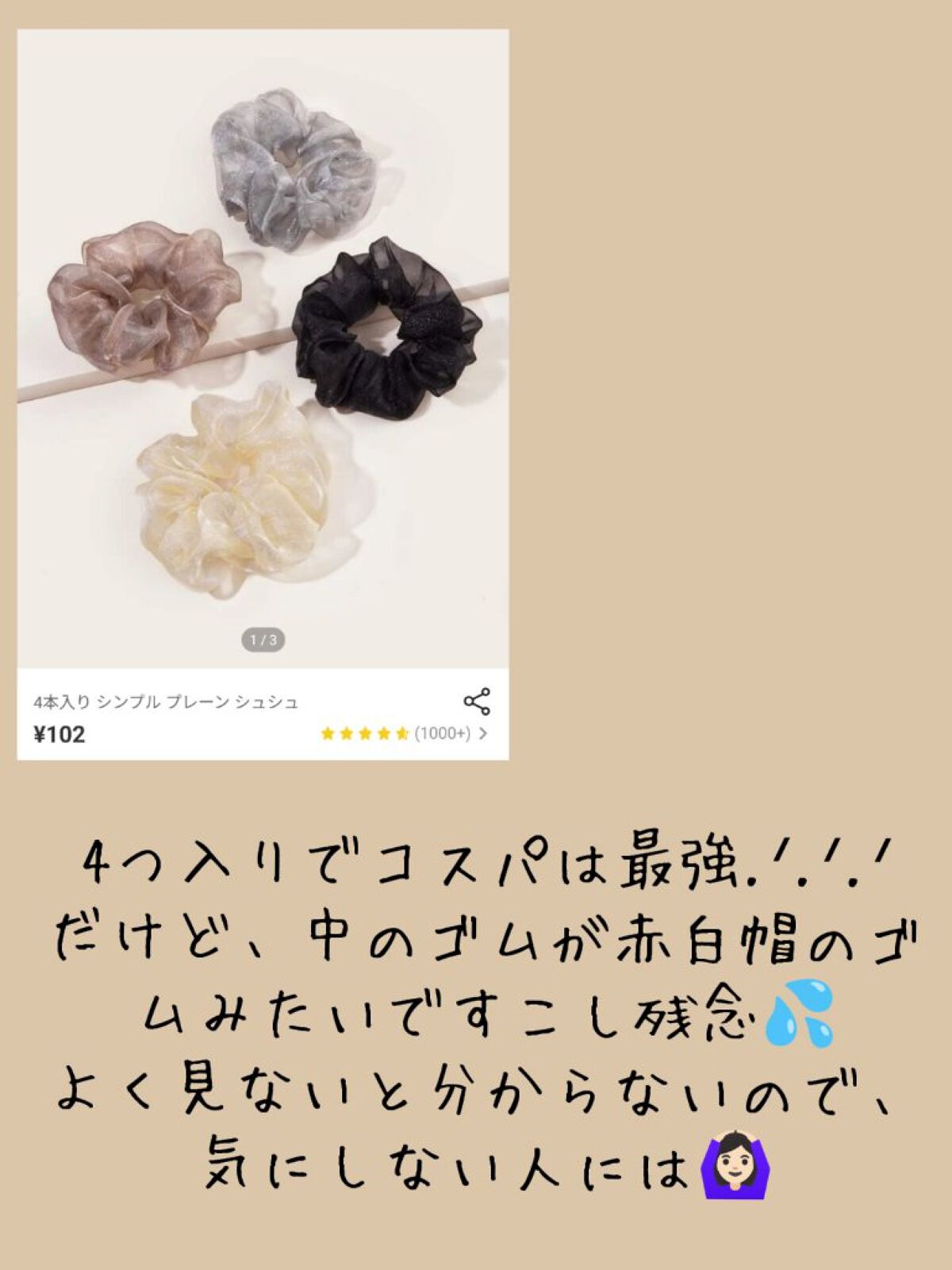The width and height of the screenshot is (952, 1270).
Task: Tap the second yellow rating star
Action: (347, 734)
